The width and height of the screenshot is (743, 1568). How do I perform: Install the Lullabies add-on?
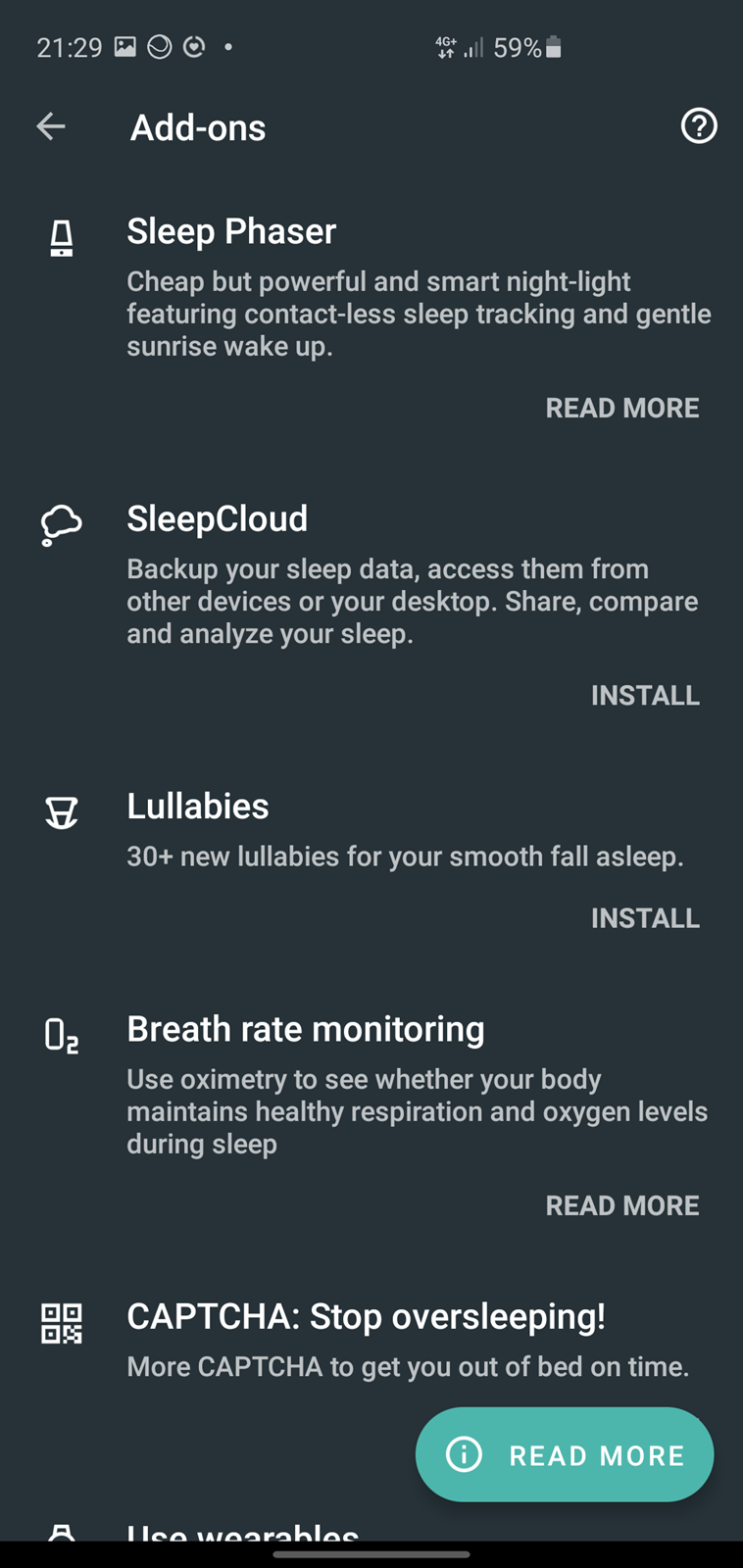(644, 917)
